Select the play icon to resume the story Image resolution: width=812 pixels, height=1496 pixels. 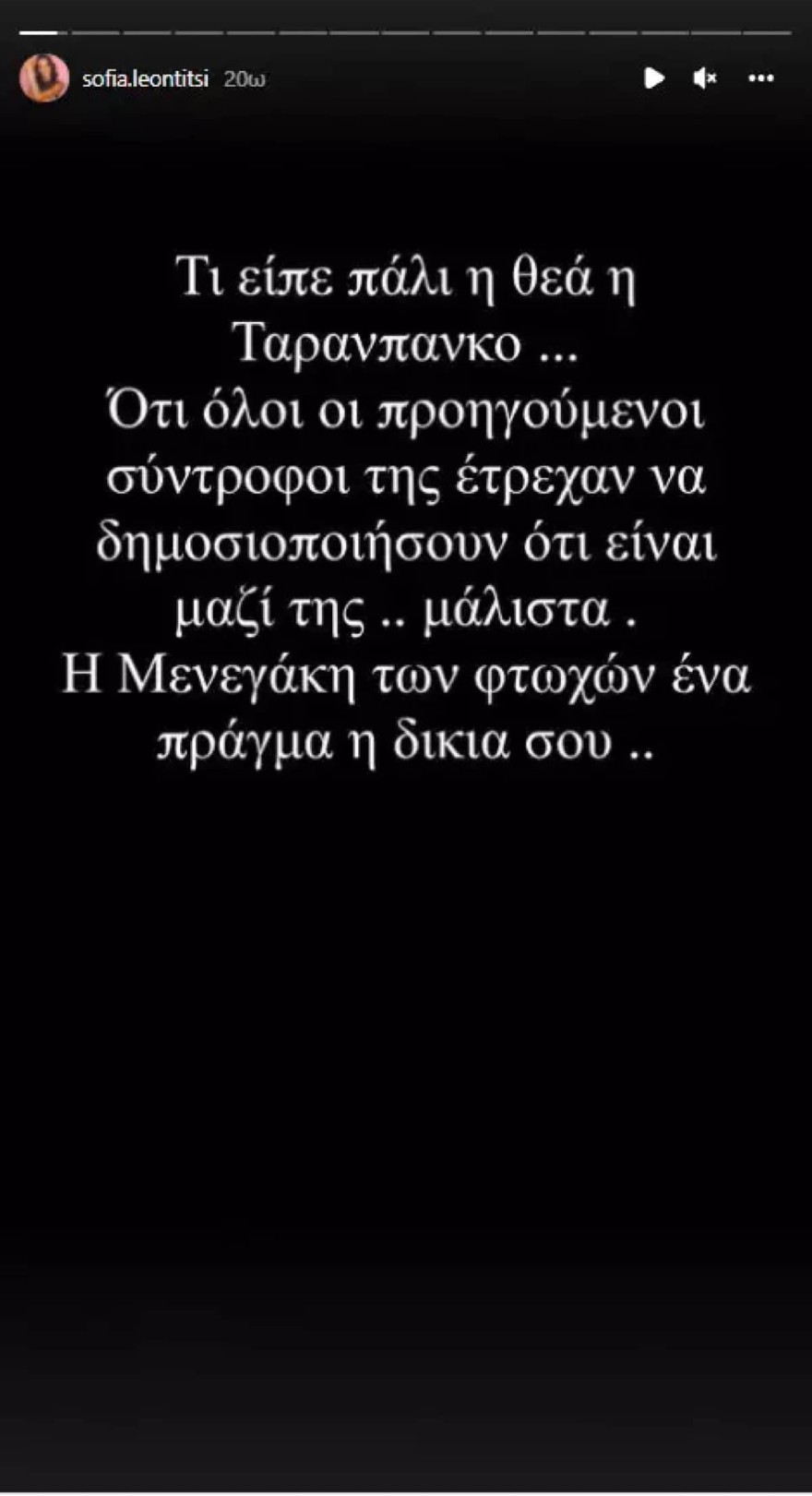[654, 79]
